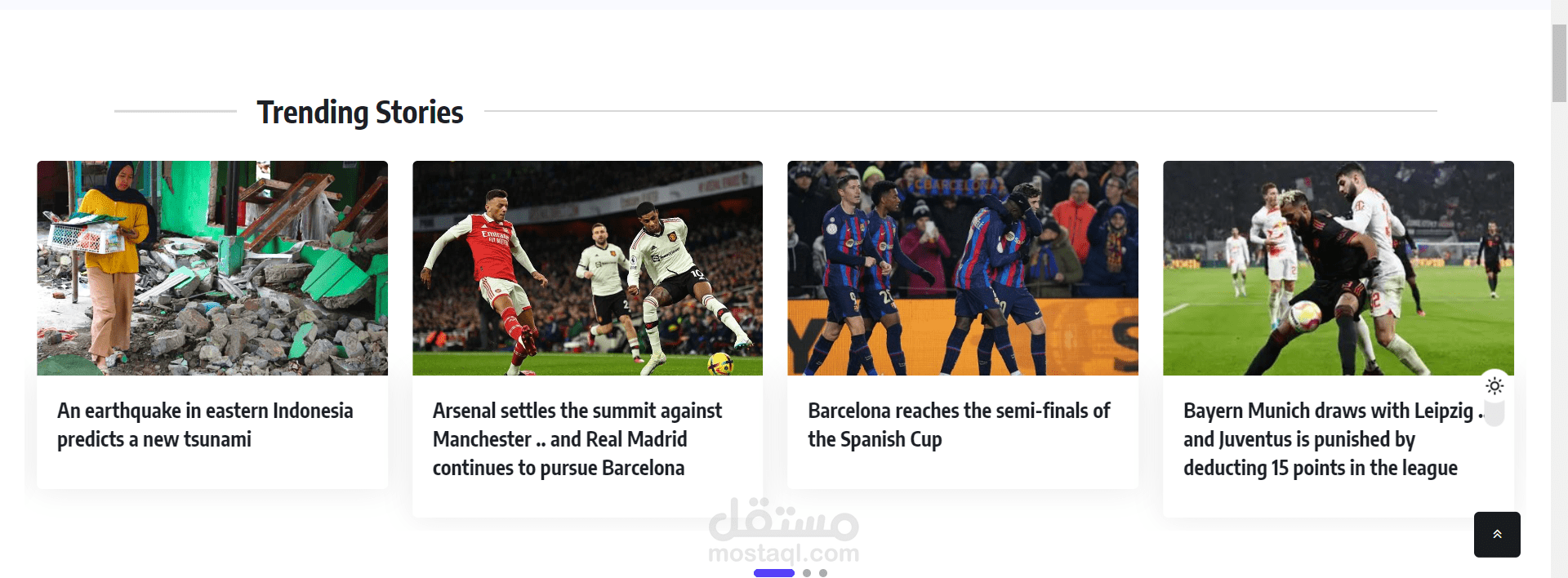Open the Arsenal versus Manchester story
The width and height of the screenshot is (1568, 578).
(x=577, y=438)
